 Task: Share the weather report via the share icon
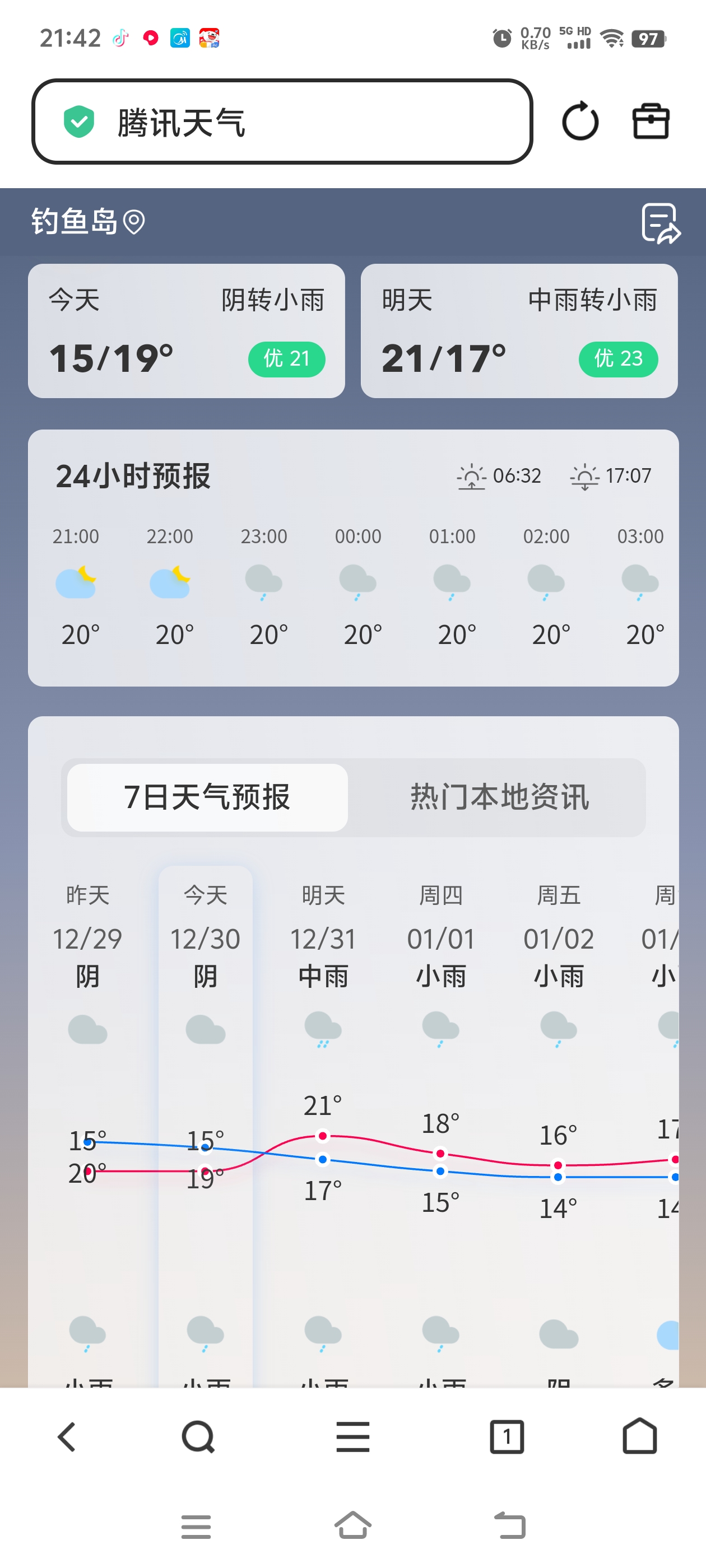[660, 223]
